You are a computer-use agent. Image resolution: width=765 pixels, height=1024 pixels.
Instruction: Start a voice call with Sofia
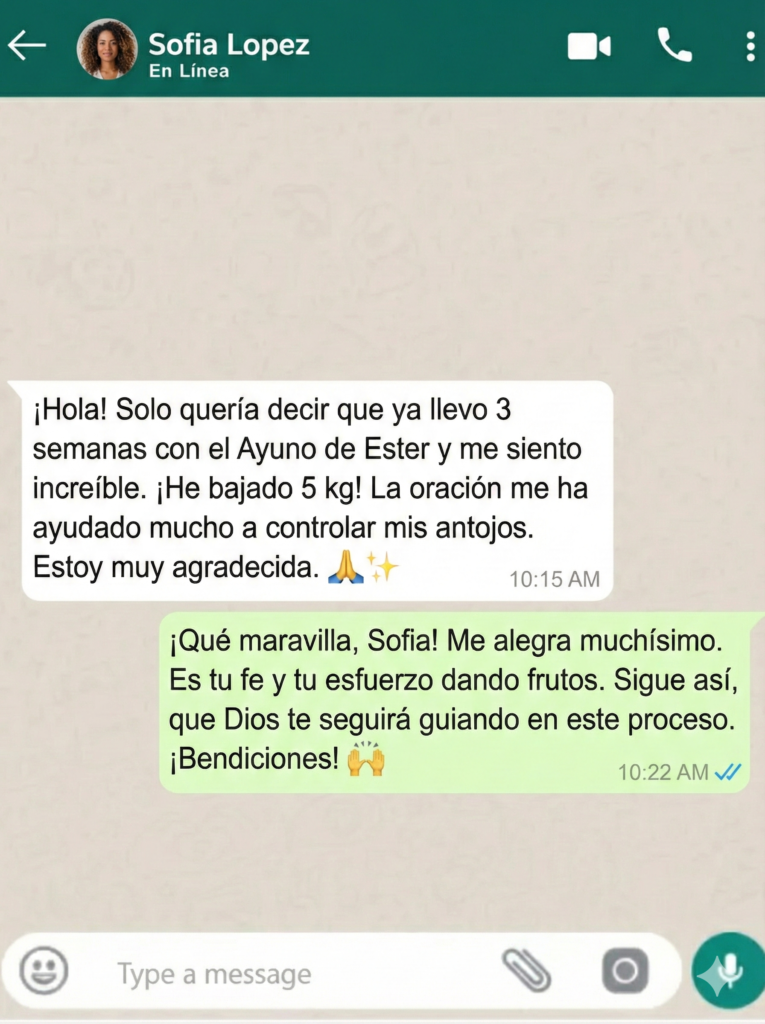(674, 46)
